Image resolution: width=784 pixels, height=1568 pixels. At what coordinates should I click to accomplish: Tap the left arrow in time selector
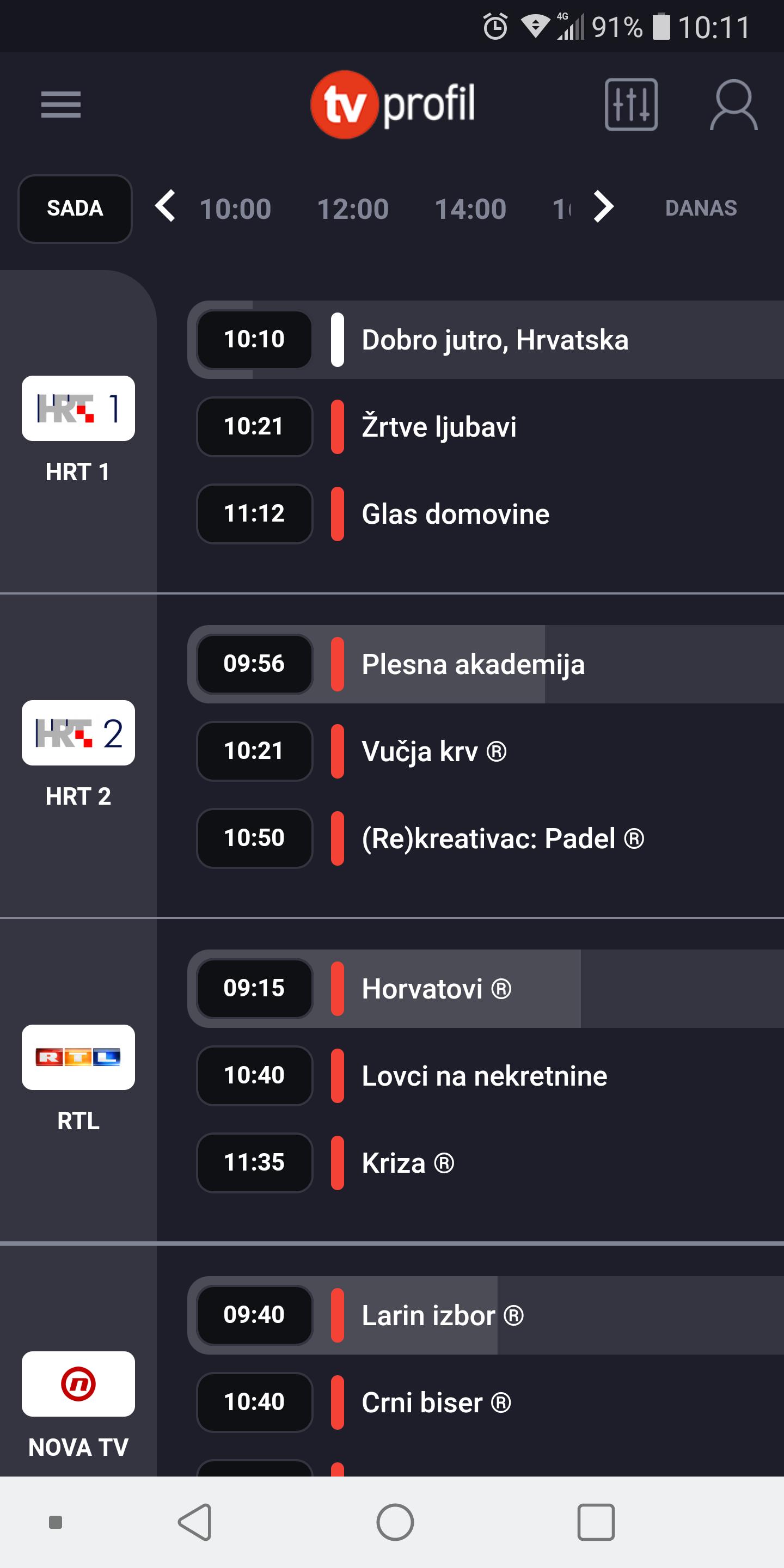(166, 206)
